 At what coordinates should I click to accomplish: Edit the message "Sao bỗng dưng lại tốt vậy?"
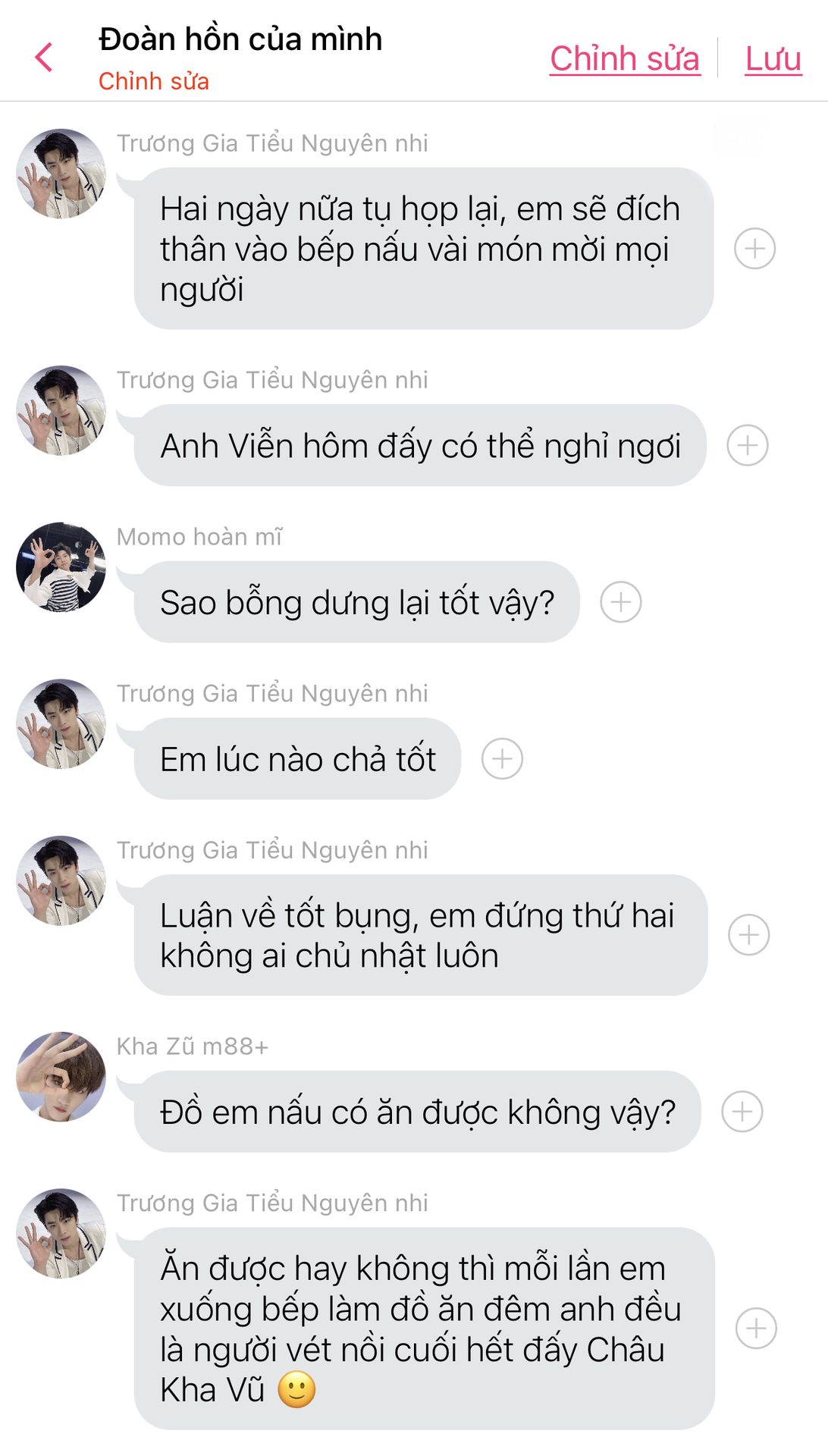(356, 602)
